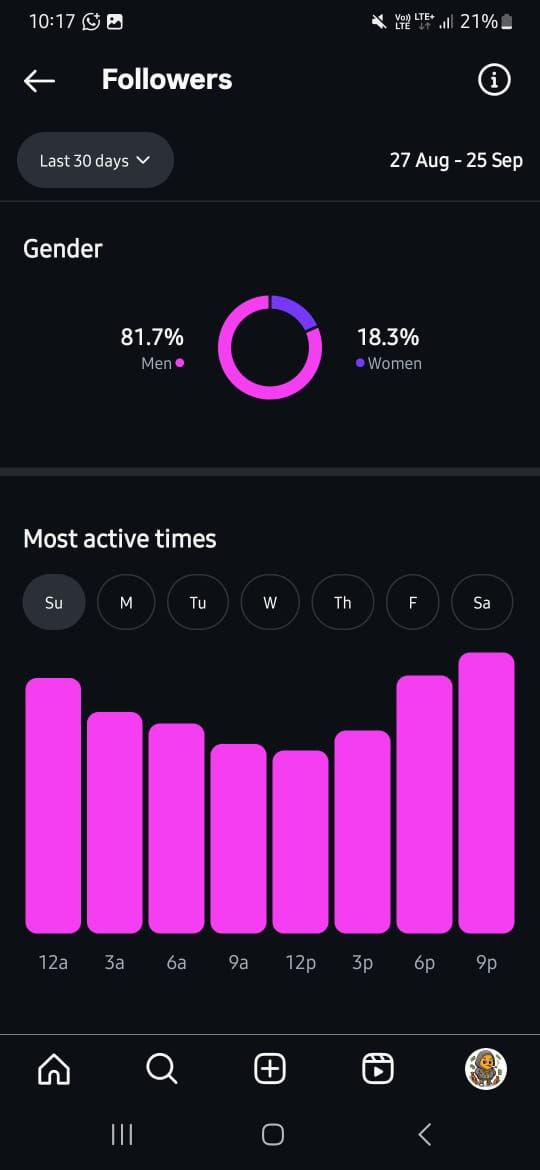Open the Search tab in bottom bar
540x1170 pixels.
pyautogui.click(x=162, y=1070)
